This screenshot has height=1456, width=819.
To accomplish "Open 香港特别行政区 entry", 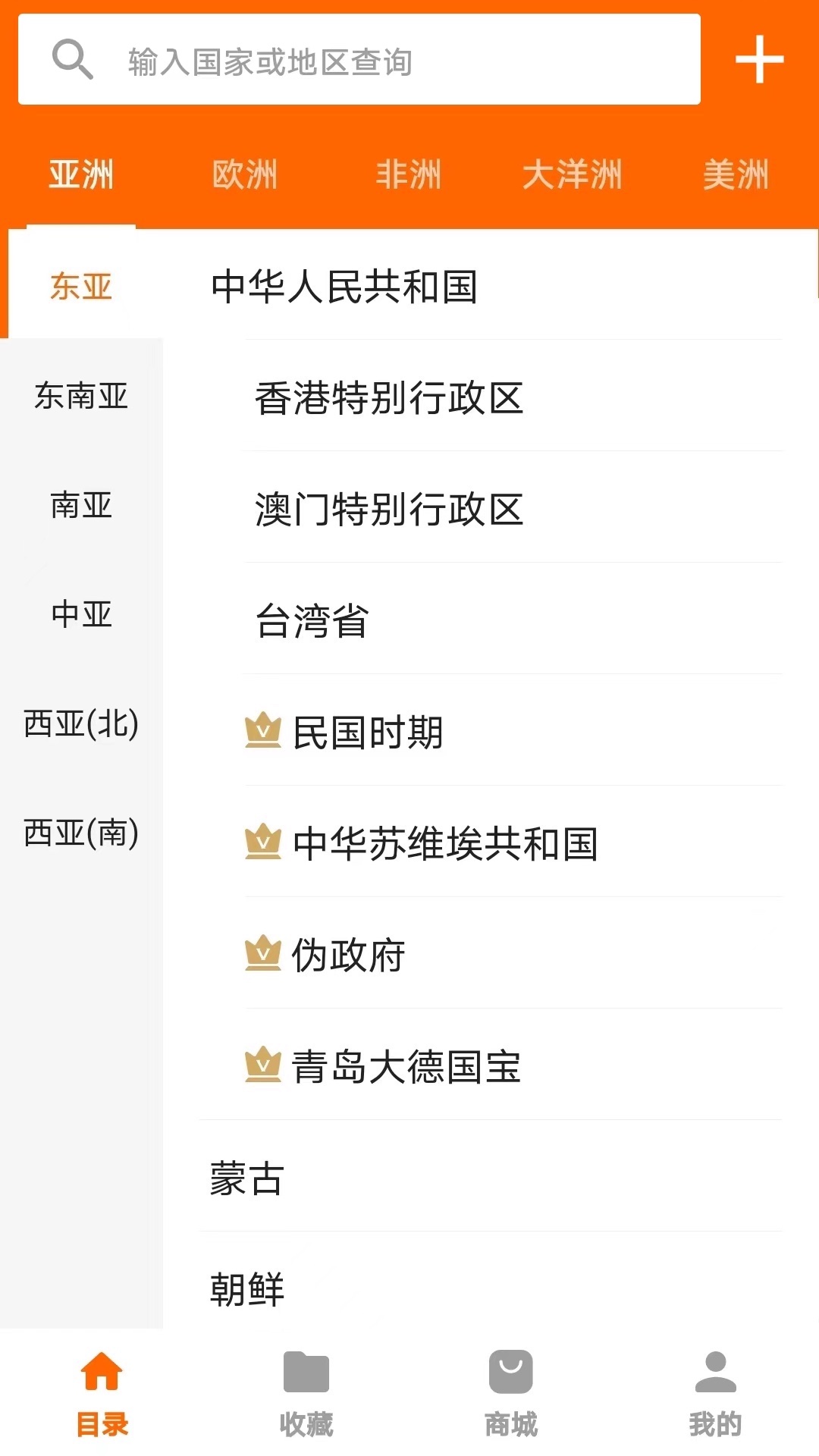I will (513, 397).
